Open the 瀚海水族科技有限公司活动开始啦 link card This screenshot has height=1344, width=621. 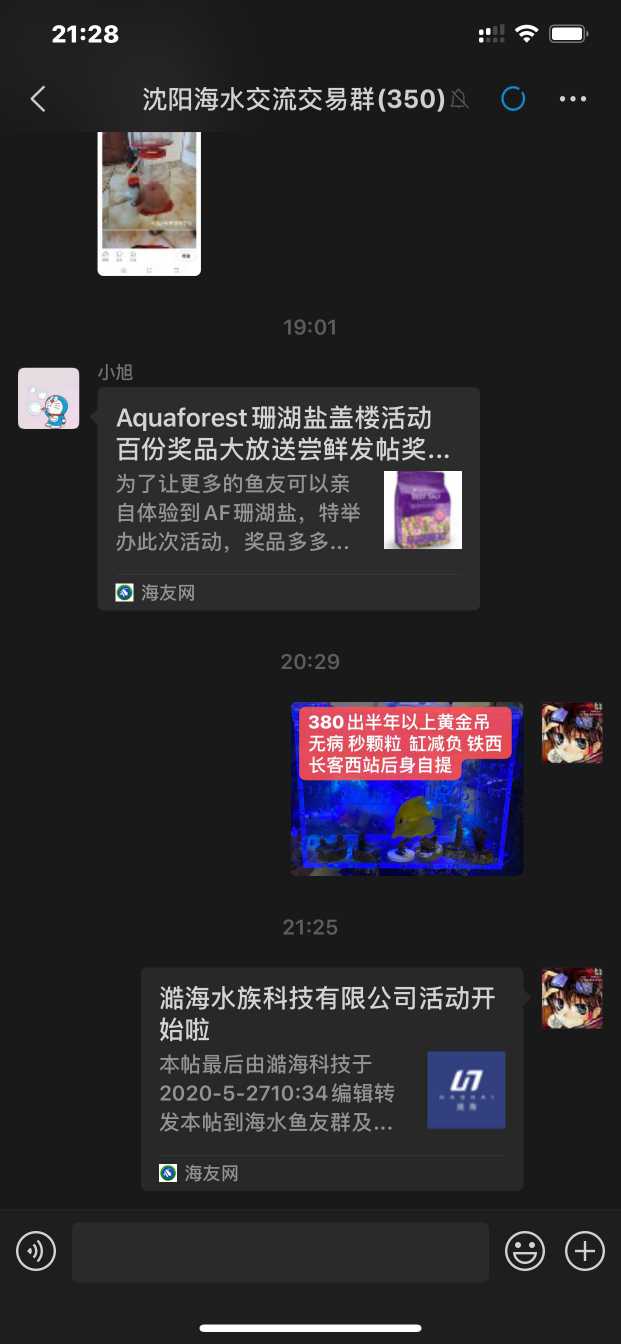click(331, 1078)
